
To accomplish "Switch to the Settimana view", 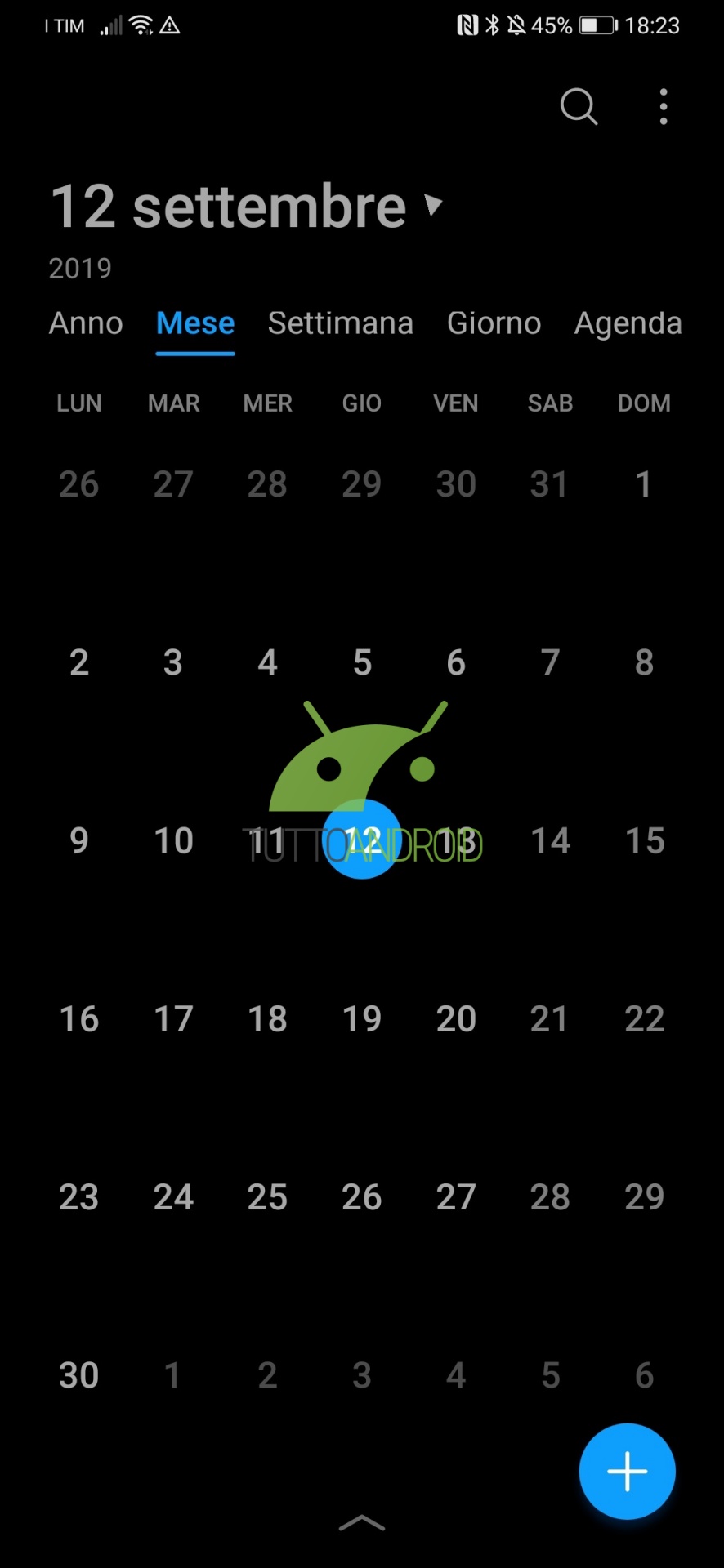I will tap(341, 323).
